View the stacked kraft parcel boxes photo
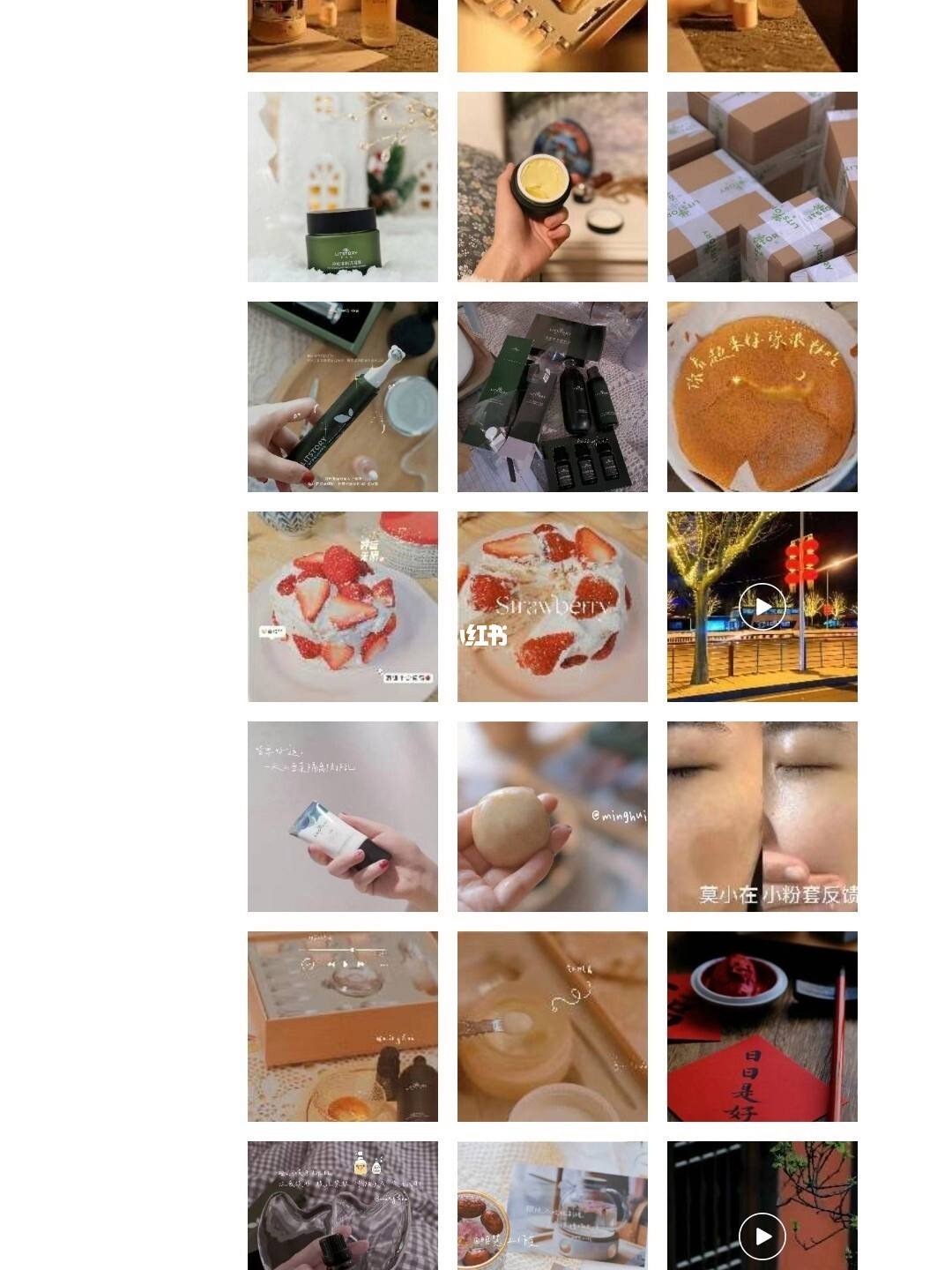Screen dimensions: 952x1270 point(762,187)
